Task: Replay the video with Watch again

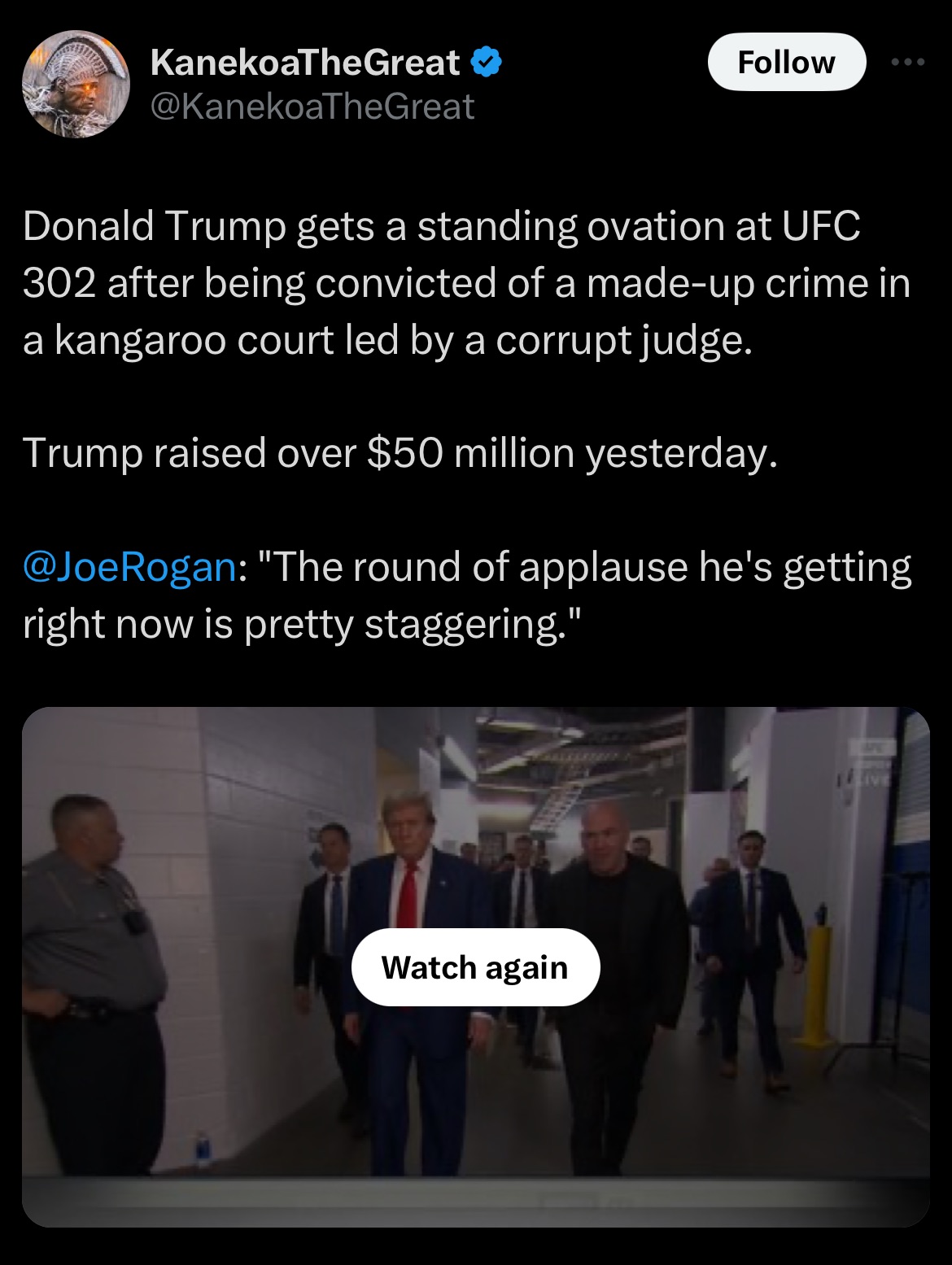Action: tap(475, 967)
